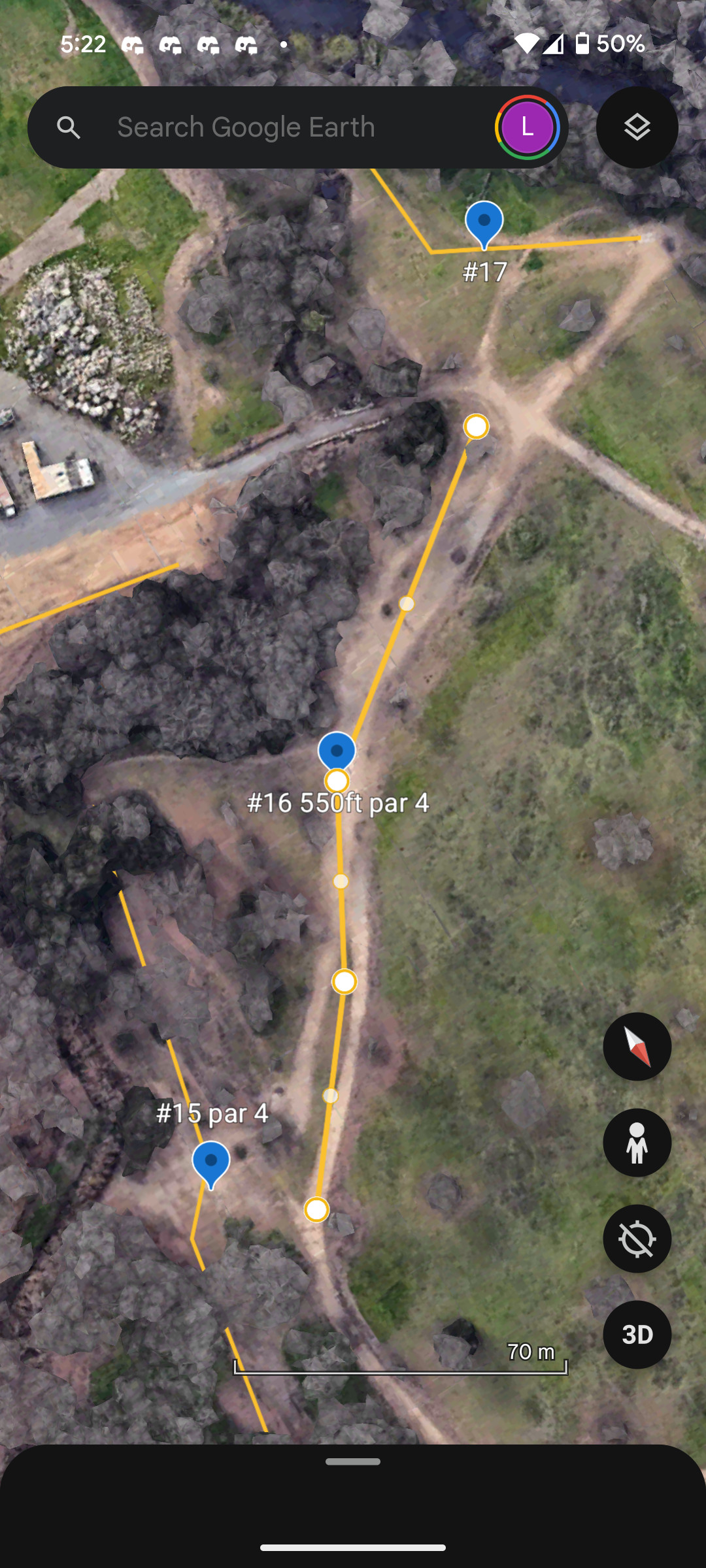
Task: Switch to 3D view
Action: [637, 1335]
